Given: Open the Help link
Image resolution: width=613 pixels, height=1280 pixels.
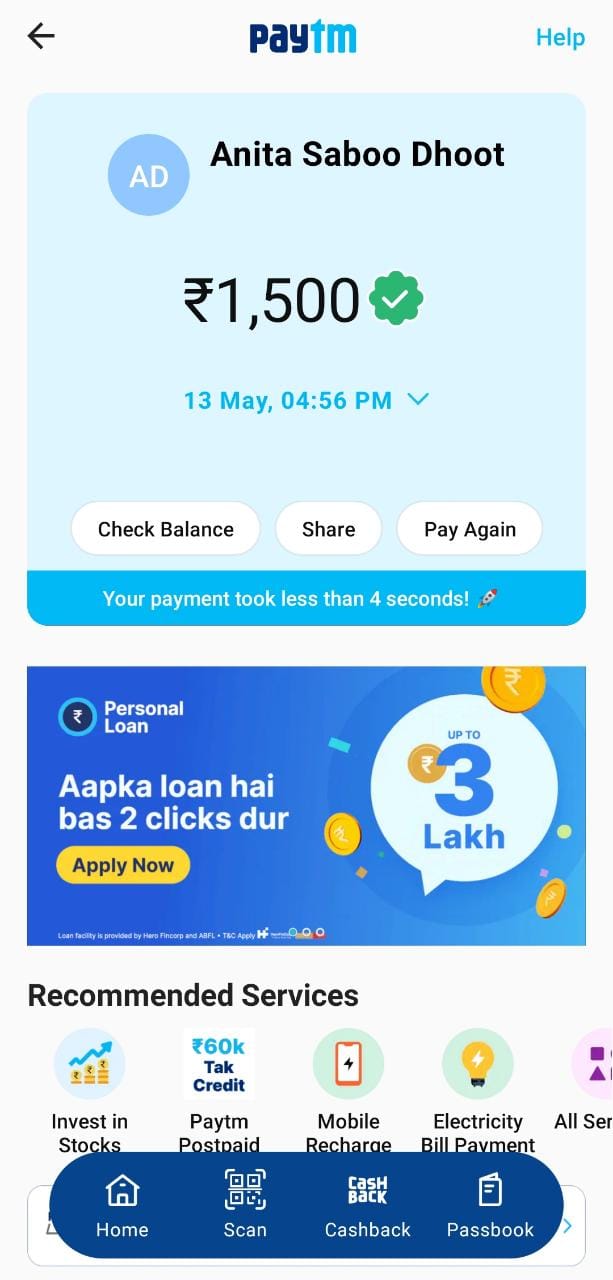Looking at the screenshot, I should click(x=560, y=37).
